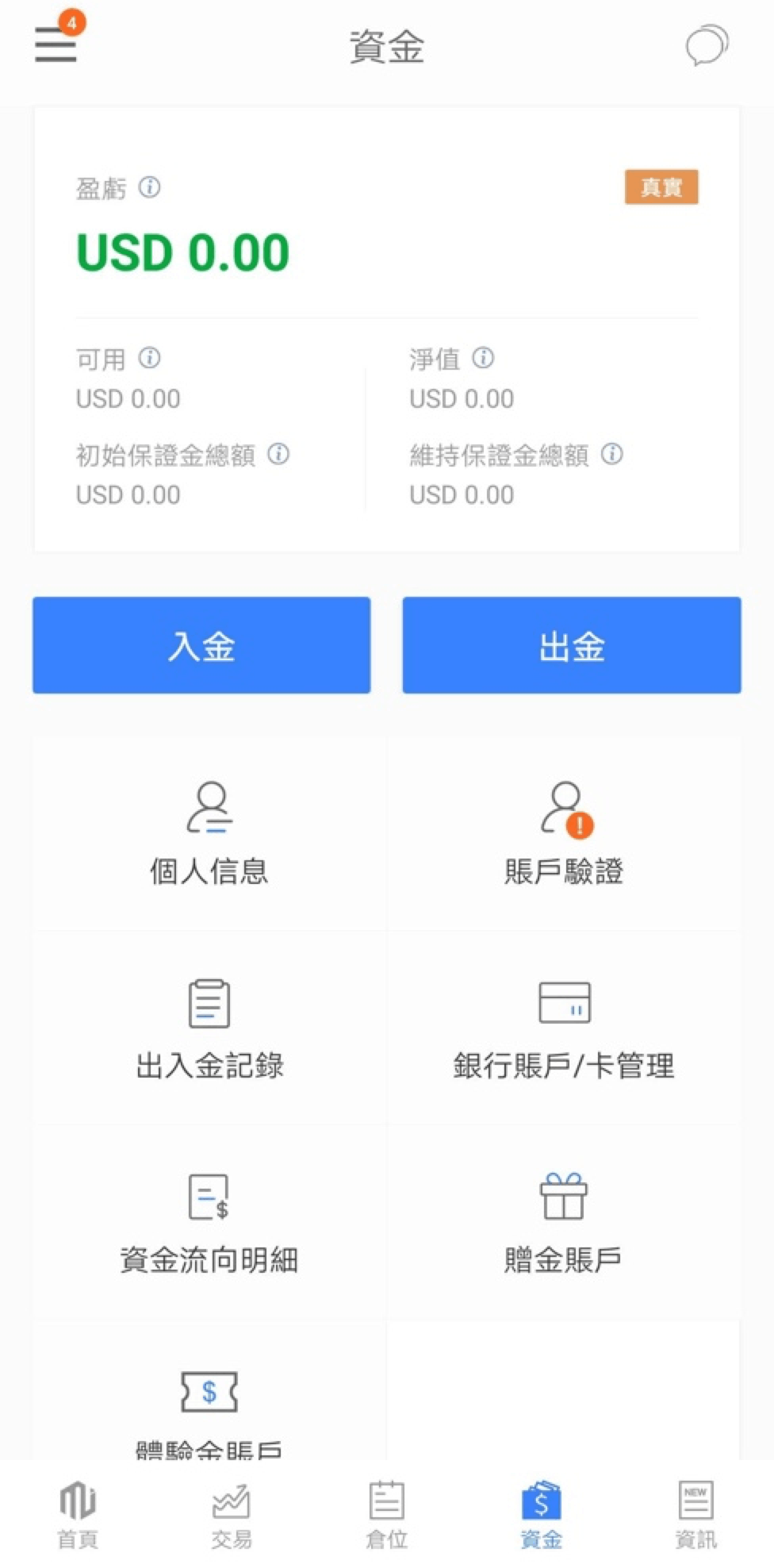Open 銀行賬戶/卡管理 card management
Viewport: 774px width, 1568px height.
click(564, 1028)
